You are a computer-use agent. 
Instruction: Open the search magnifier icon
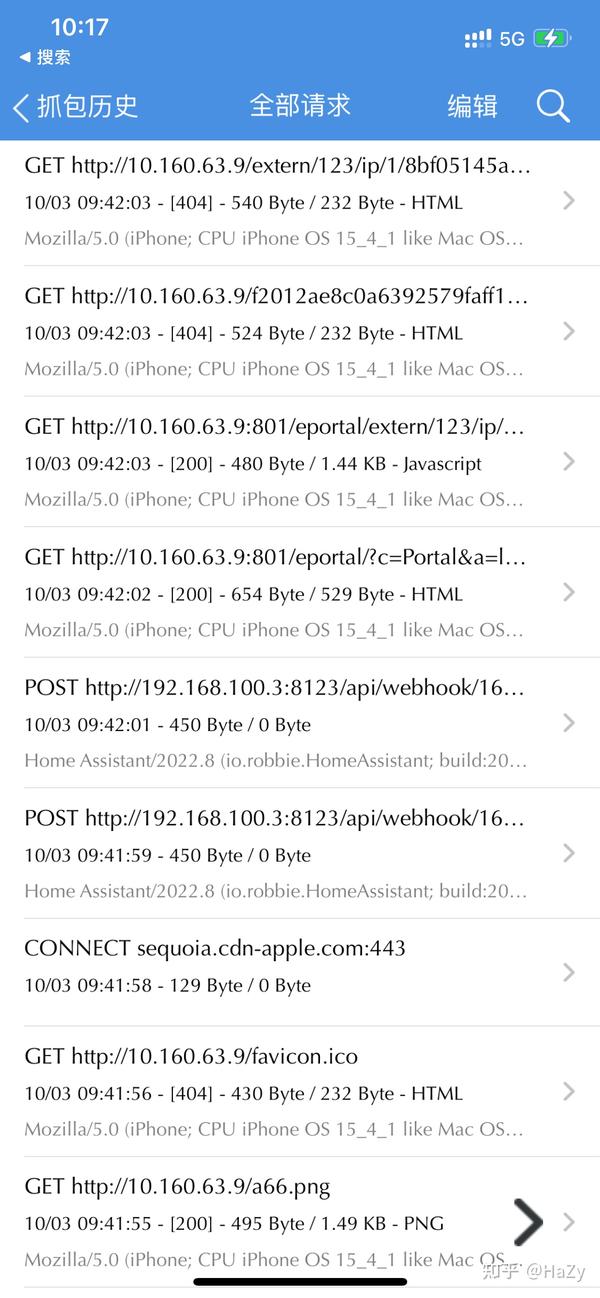552,106
